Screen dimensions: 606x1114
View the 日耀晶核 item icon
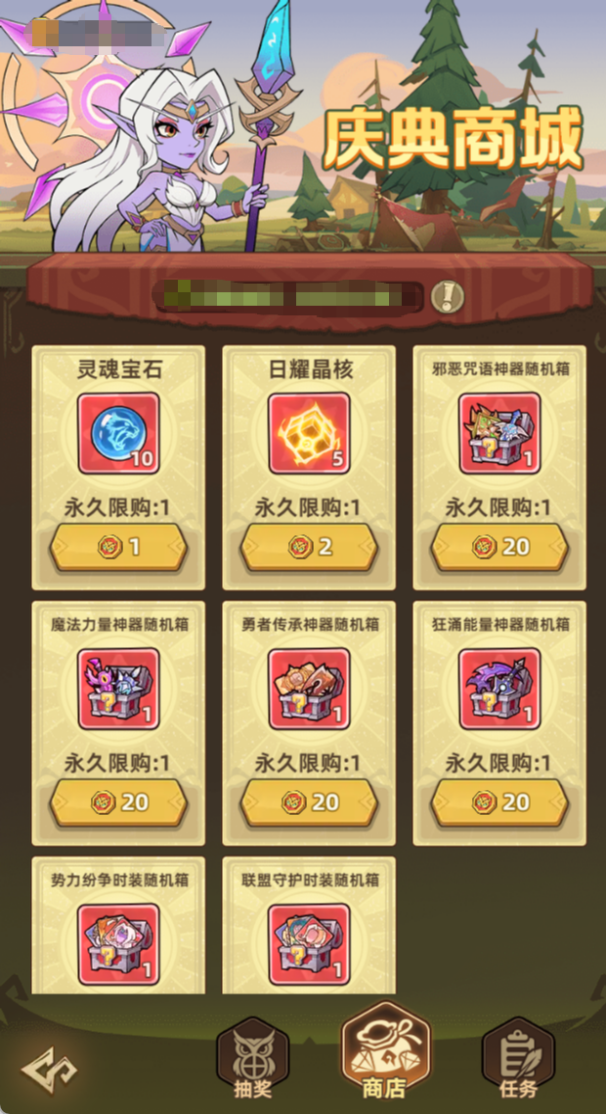pyautogui.click(x=309, y=433)
